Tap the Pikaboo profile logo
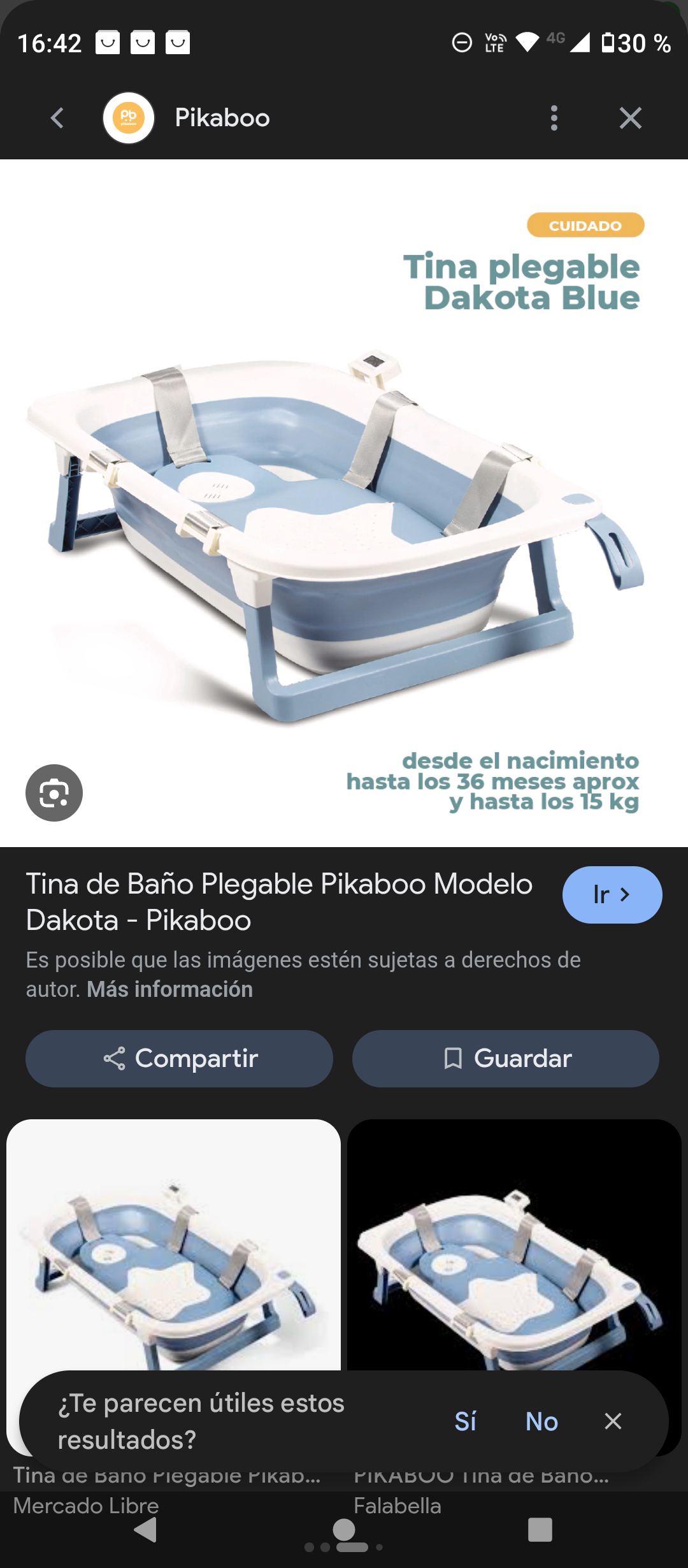688x1568 pixels. point(127,118)
